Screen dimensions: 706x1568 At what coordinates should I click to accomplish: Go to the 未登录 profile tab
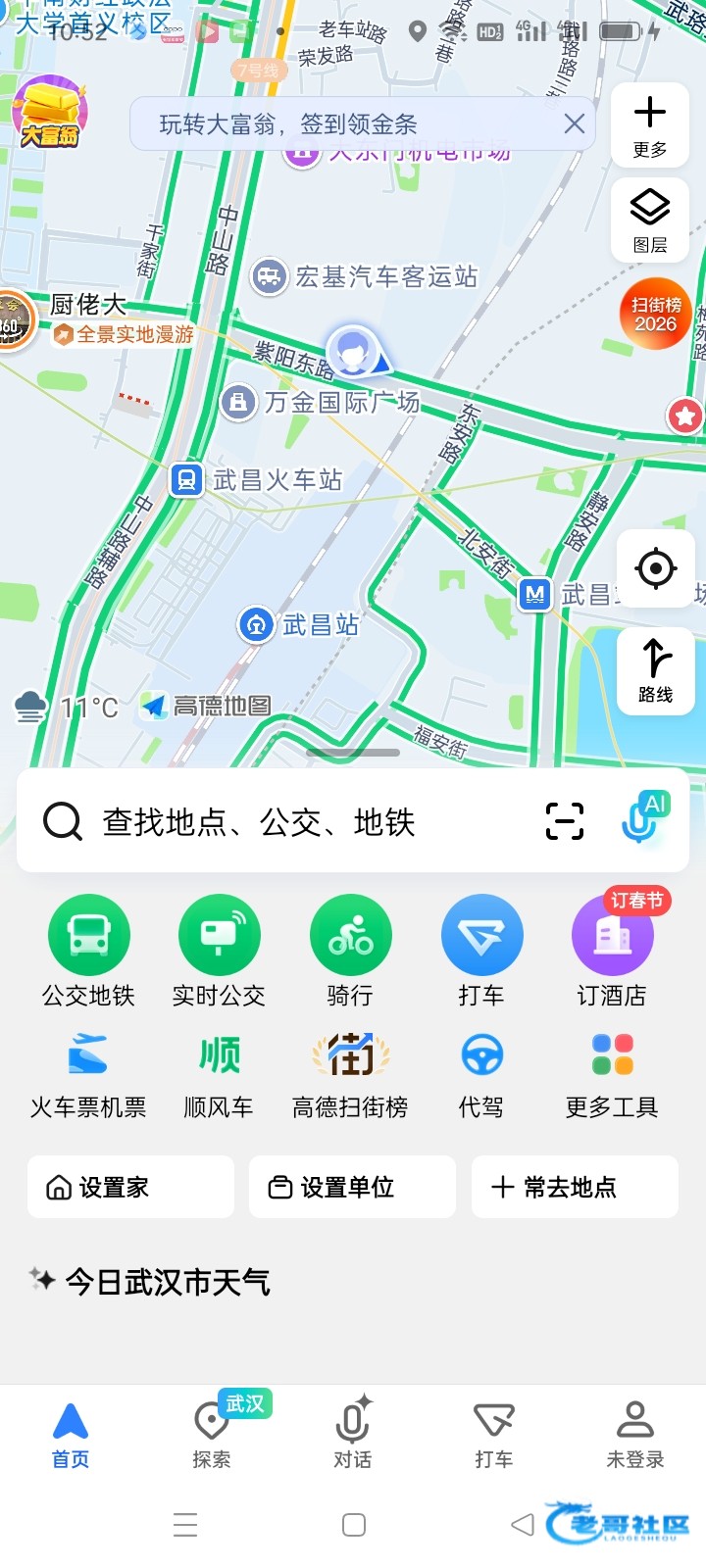(x=635, y=1435)
